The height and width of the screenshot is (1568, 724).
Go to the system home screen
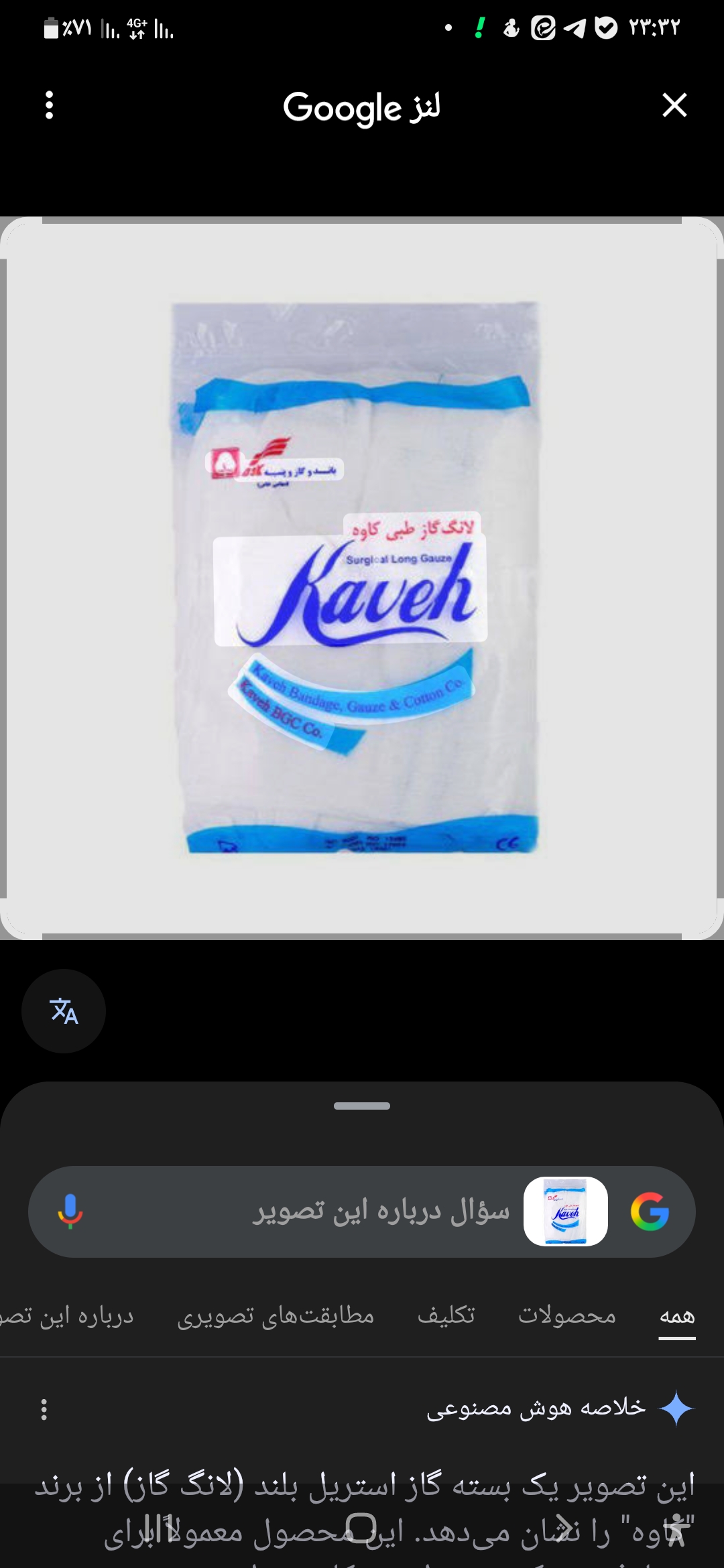click(x=362, y=1528)
